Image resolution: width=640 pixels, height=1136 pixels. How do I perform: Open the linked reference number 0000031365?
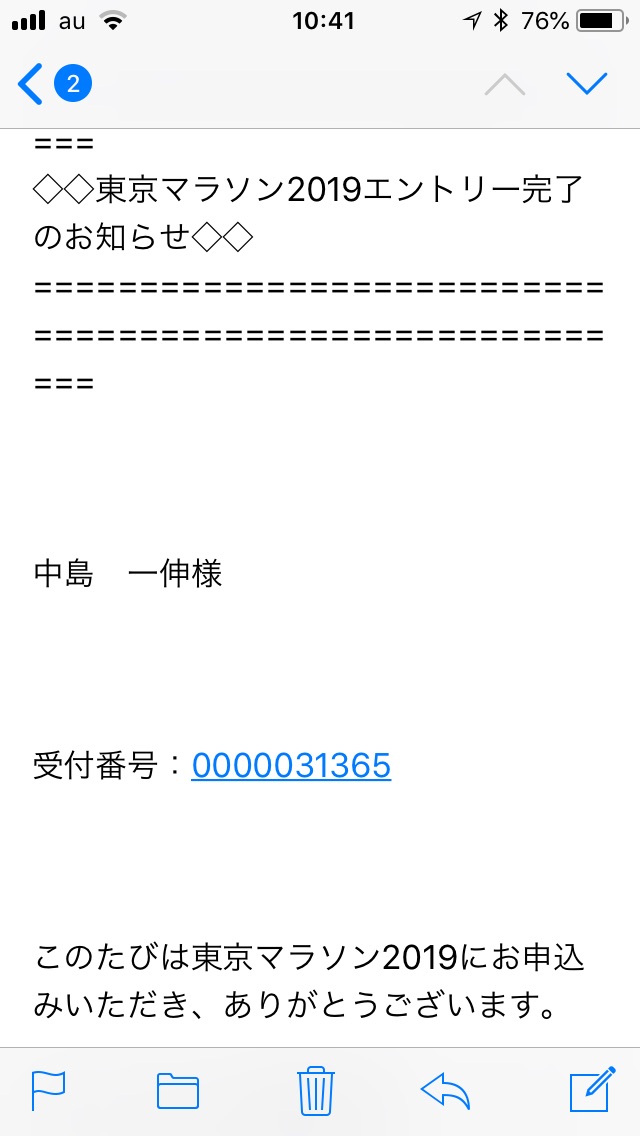[x=291, y=766]
